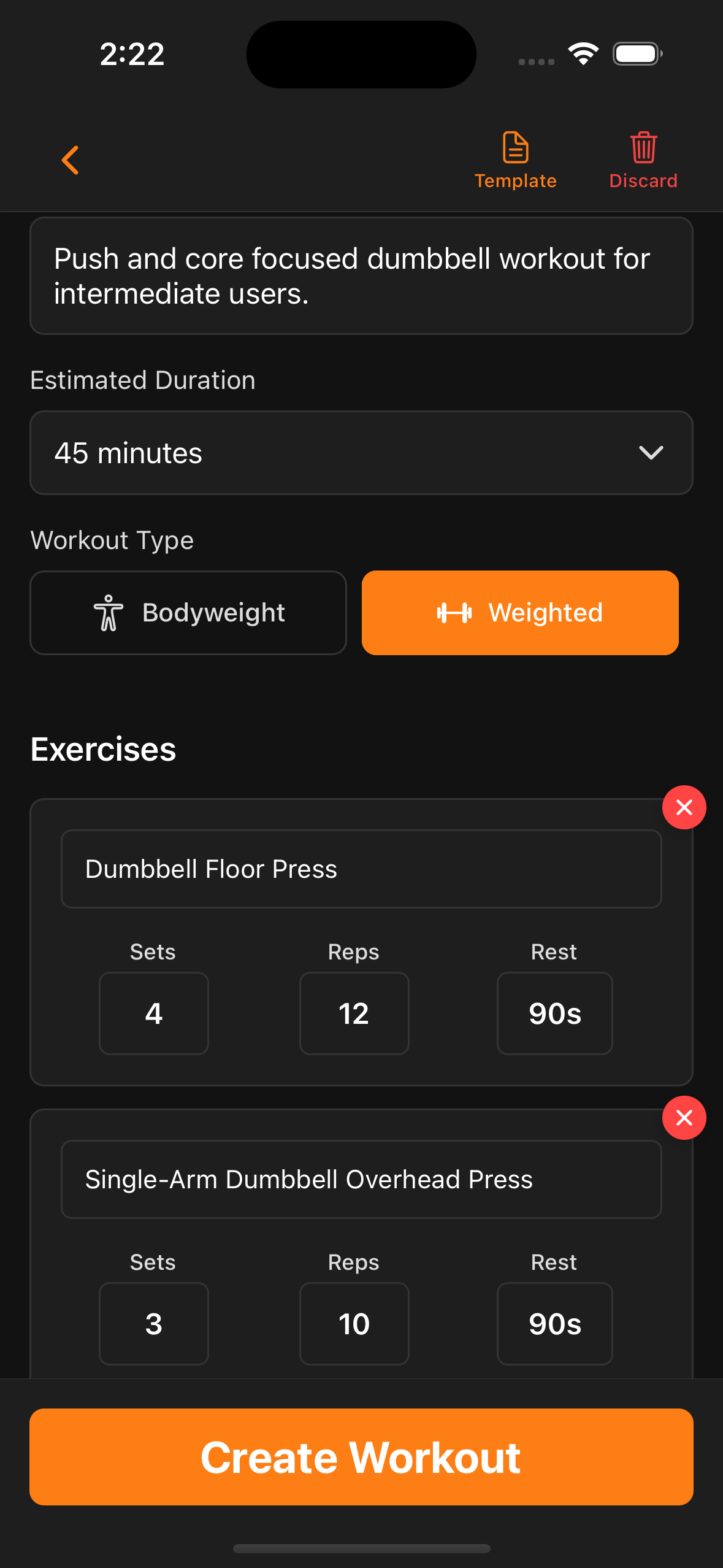Remove the Dumbbell Floor Press exercise
The height and width of the screenshot is (1568, 723).
click(x=684, y=807)
